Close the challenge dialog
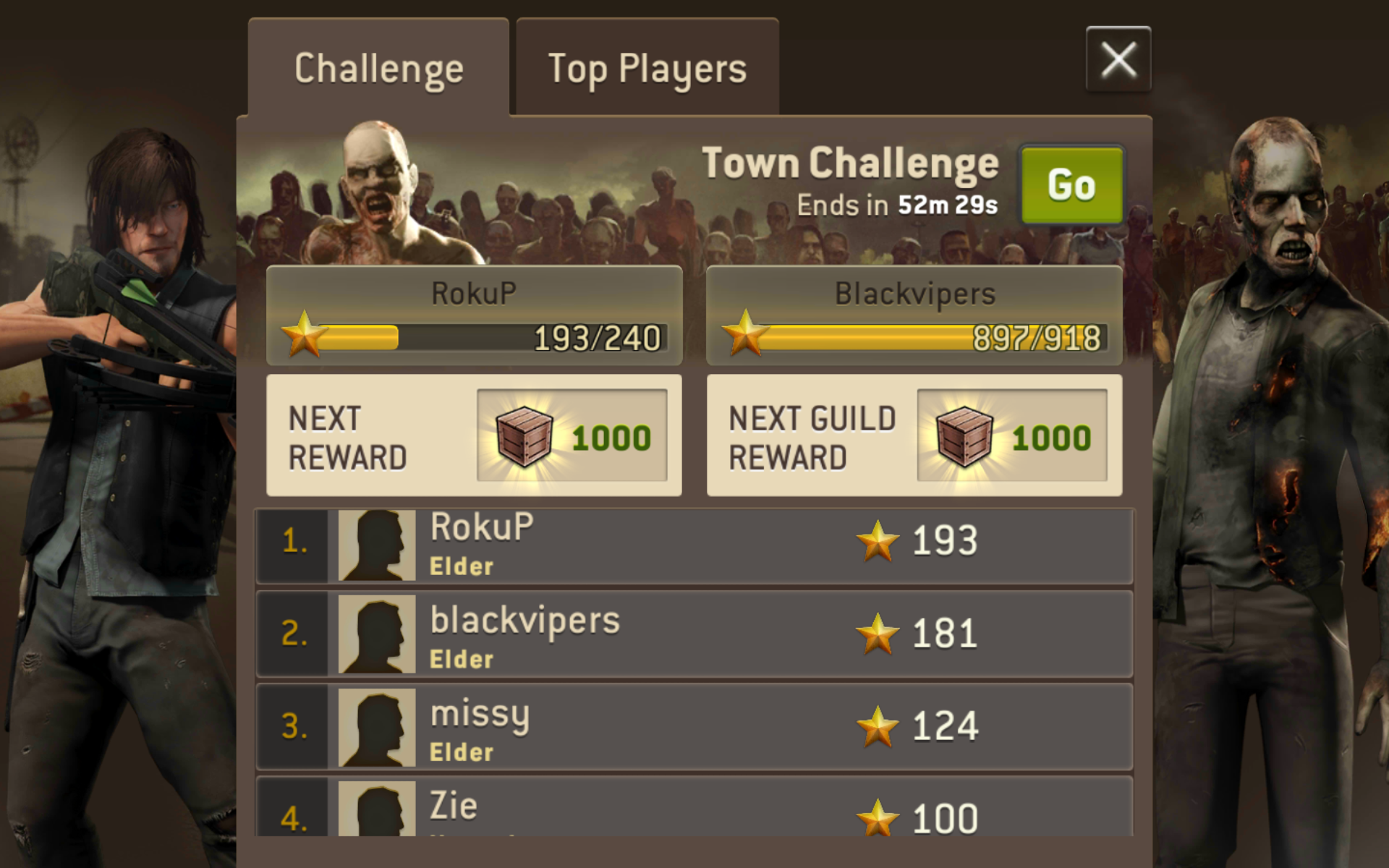1389x868 pixels. tap(1118, 59)
